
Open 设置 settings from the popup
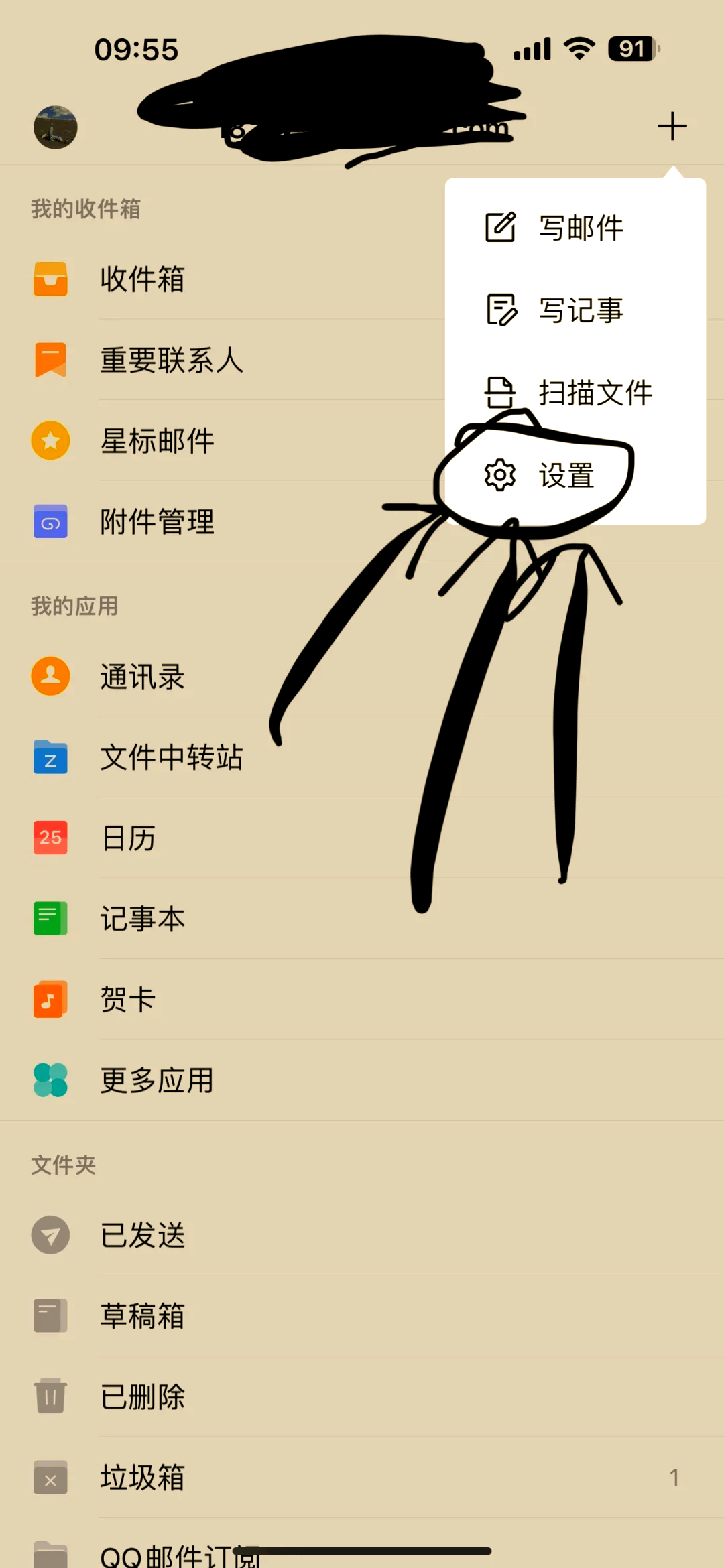coord(565,476)
